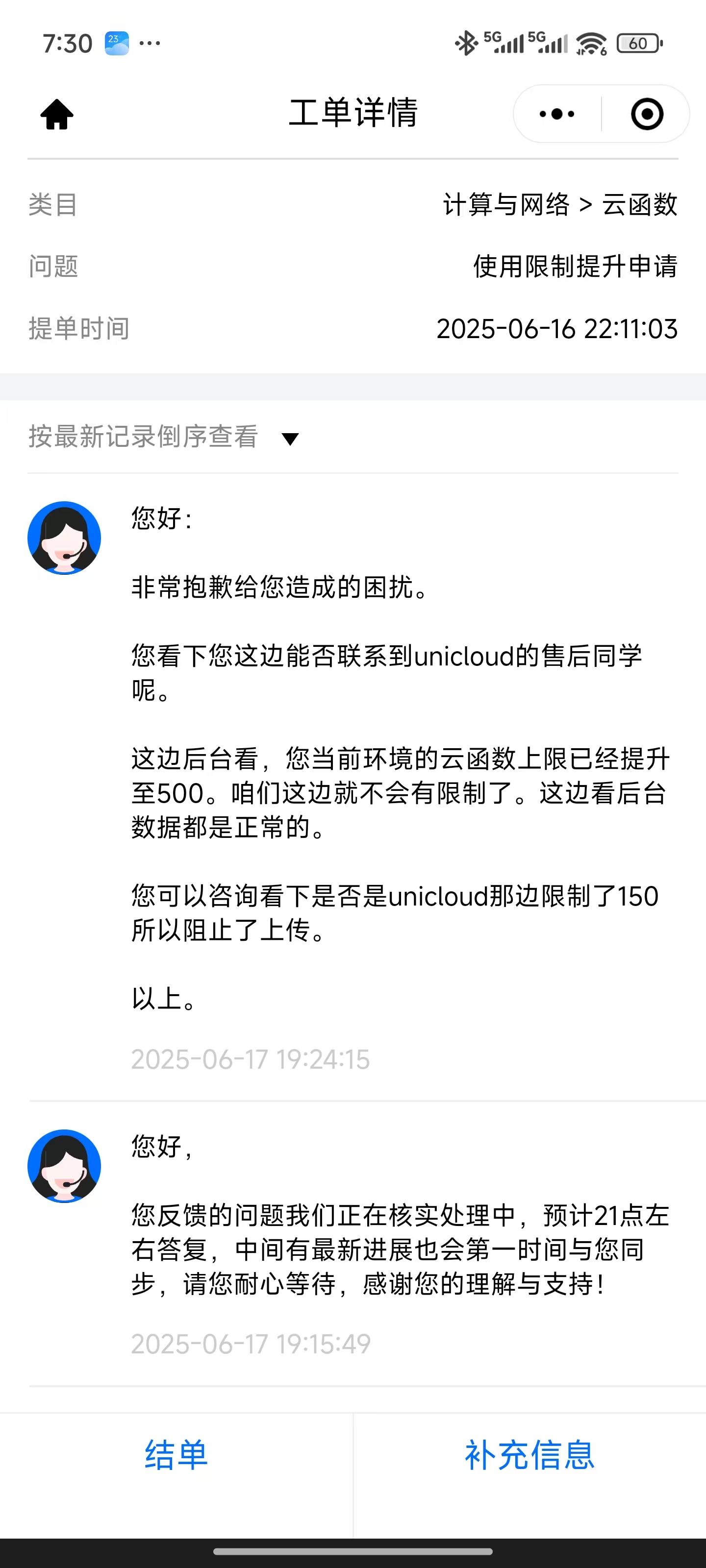Go to the mini program home page
The image size is (706, 1568).
(x=57, y=115)
